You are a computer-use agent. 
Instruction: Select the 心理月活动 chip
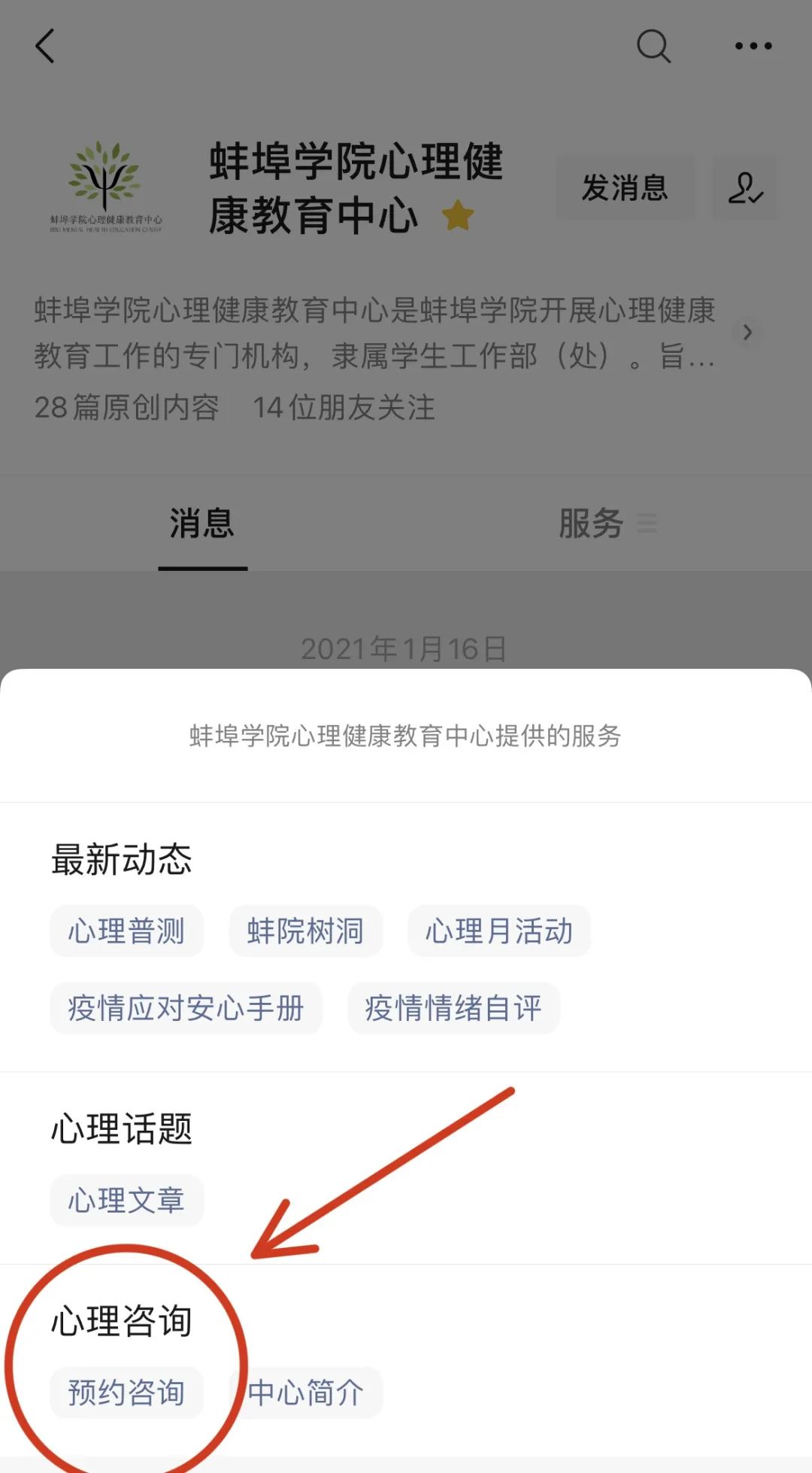click(x=498, y=931)
